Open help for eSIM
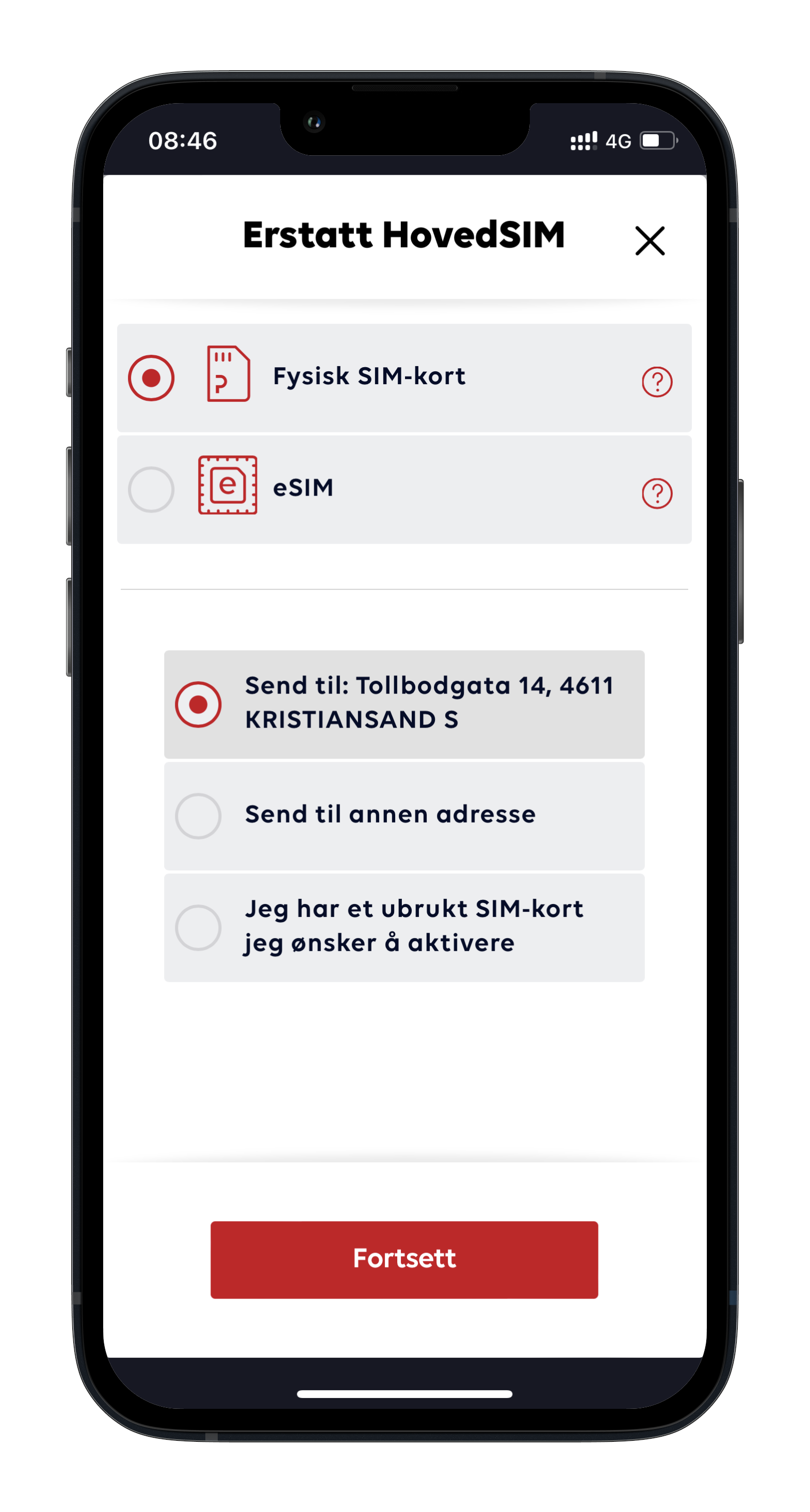Image resolution: width=810 pixels, height=1512 pixels. click(x=657, y=494)
